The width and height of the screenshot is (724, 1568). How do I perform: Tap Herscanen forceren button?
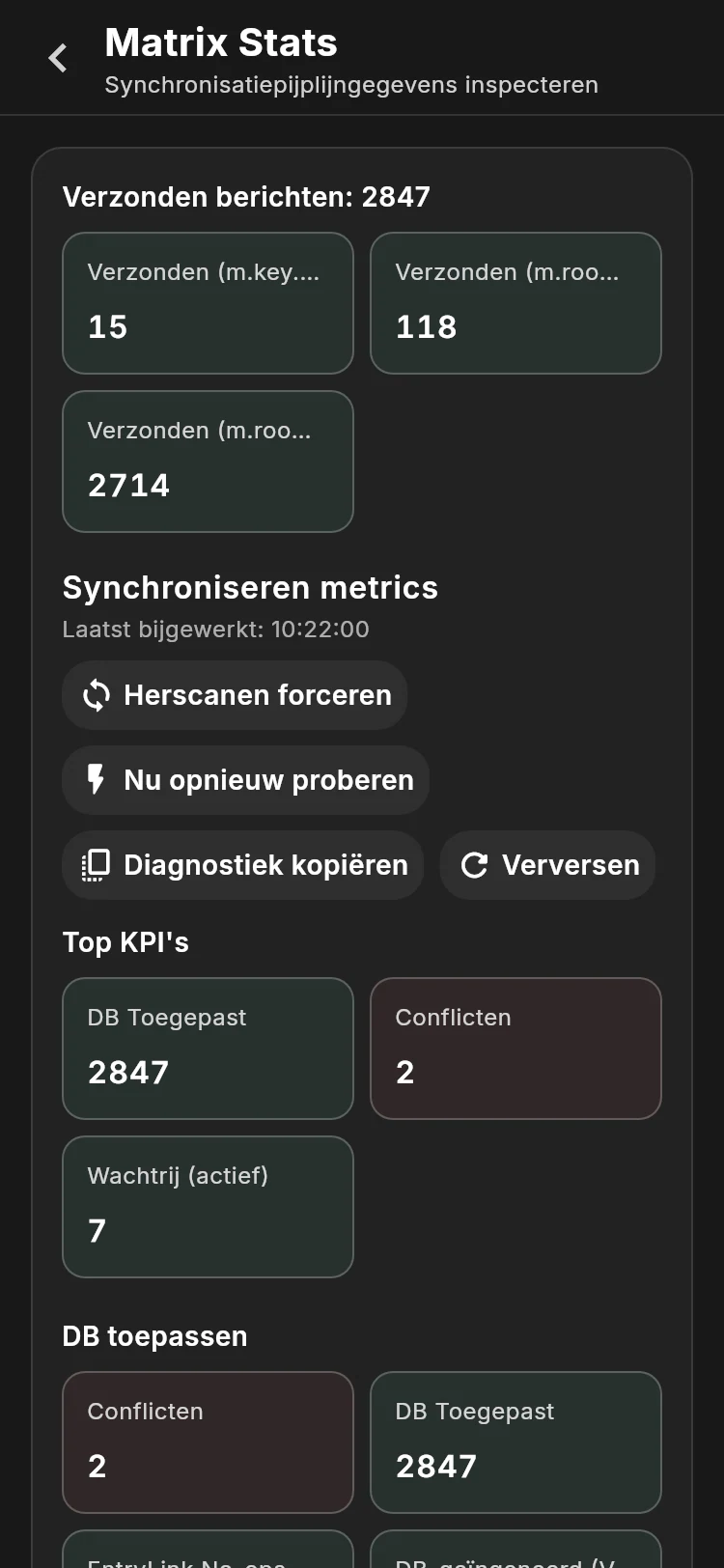point(235,695)
